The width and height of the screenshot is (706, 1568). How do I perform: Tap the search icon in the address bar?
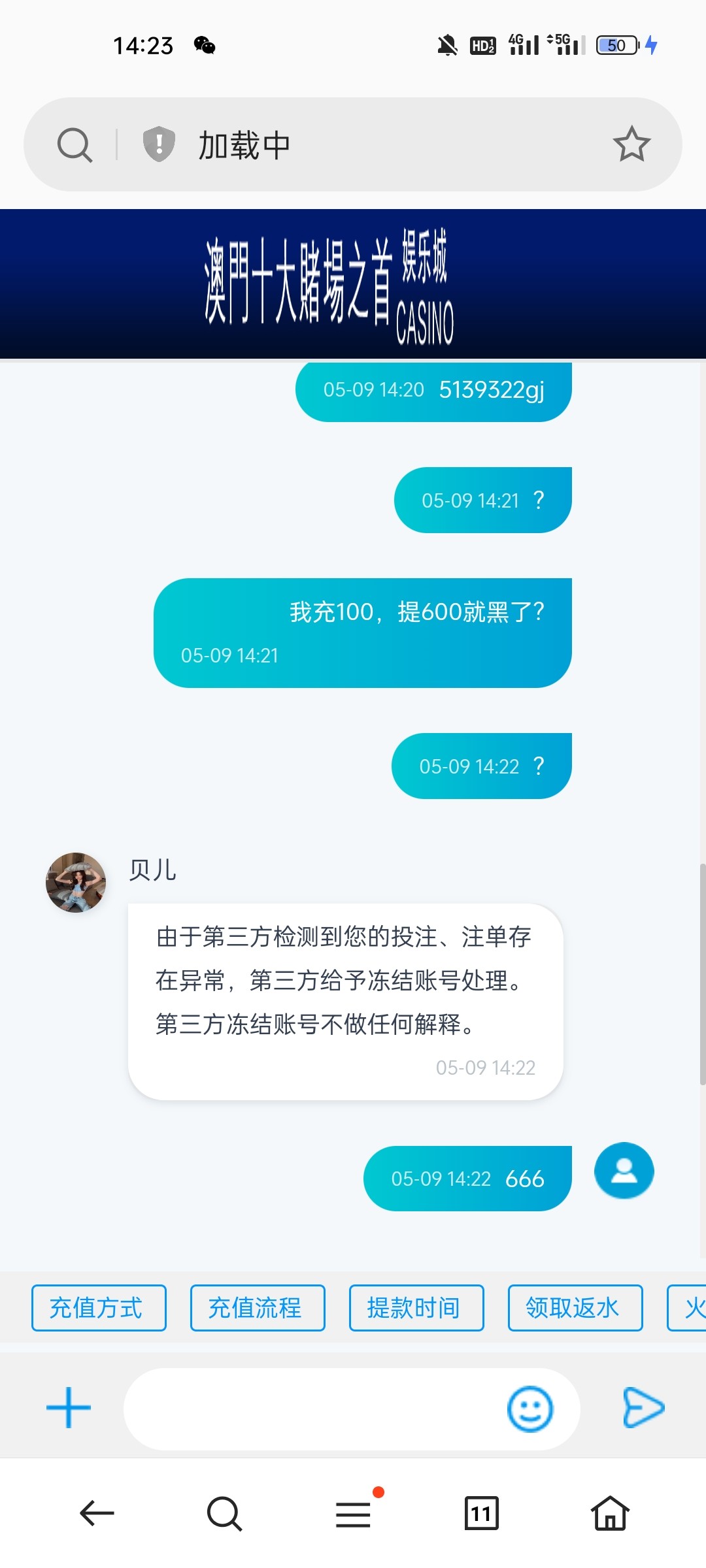(75, 144)
